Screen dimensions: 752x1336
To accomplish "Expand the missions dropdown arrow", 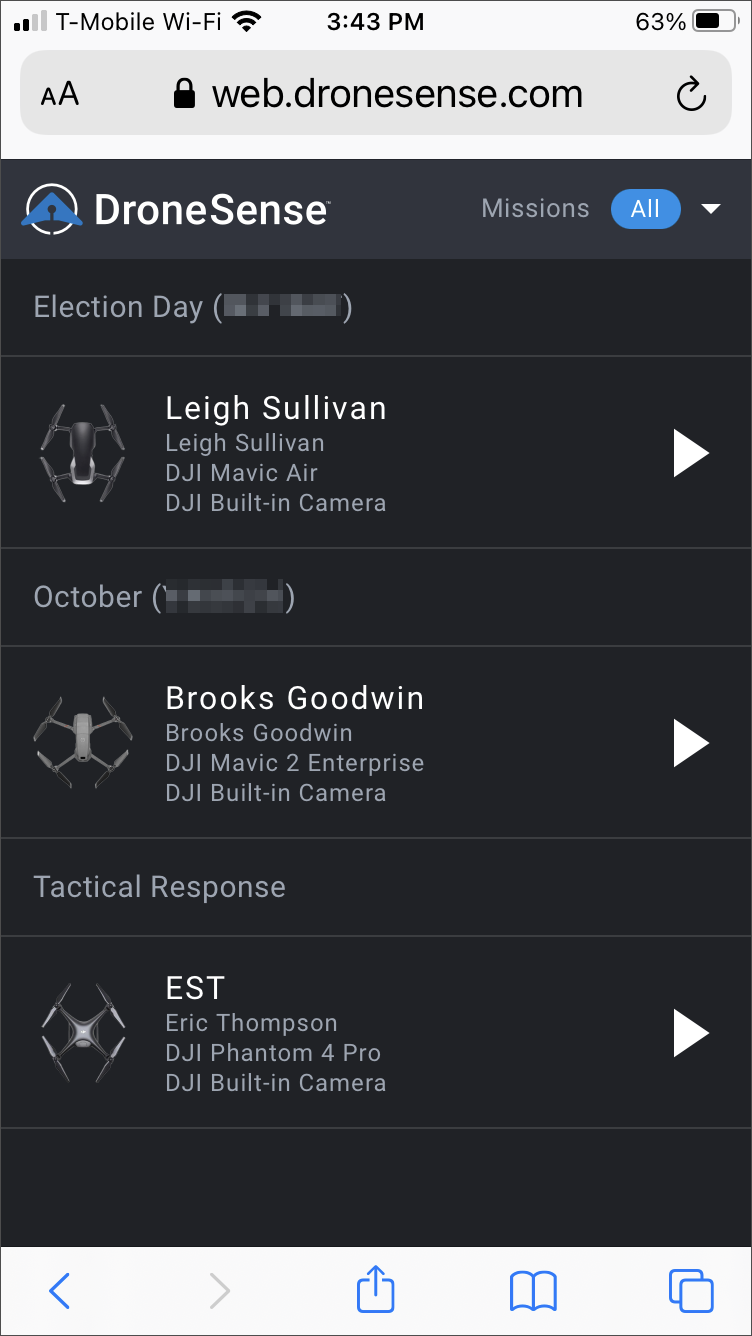I will pyautogui.click(x=711, y=209).
